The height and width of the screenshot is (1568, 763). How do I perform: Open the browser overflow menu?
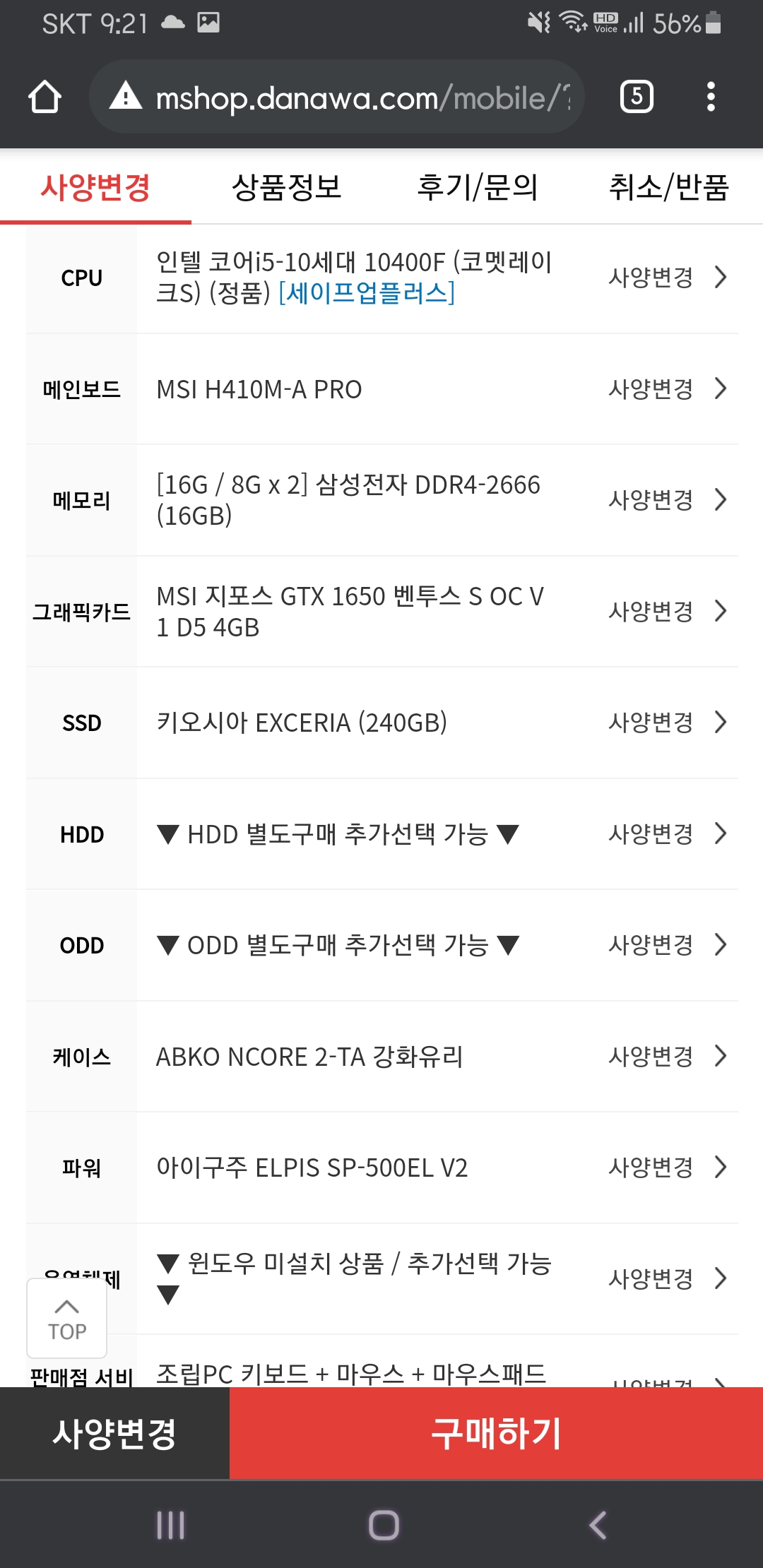pos(711,97)
